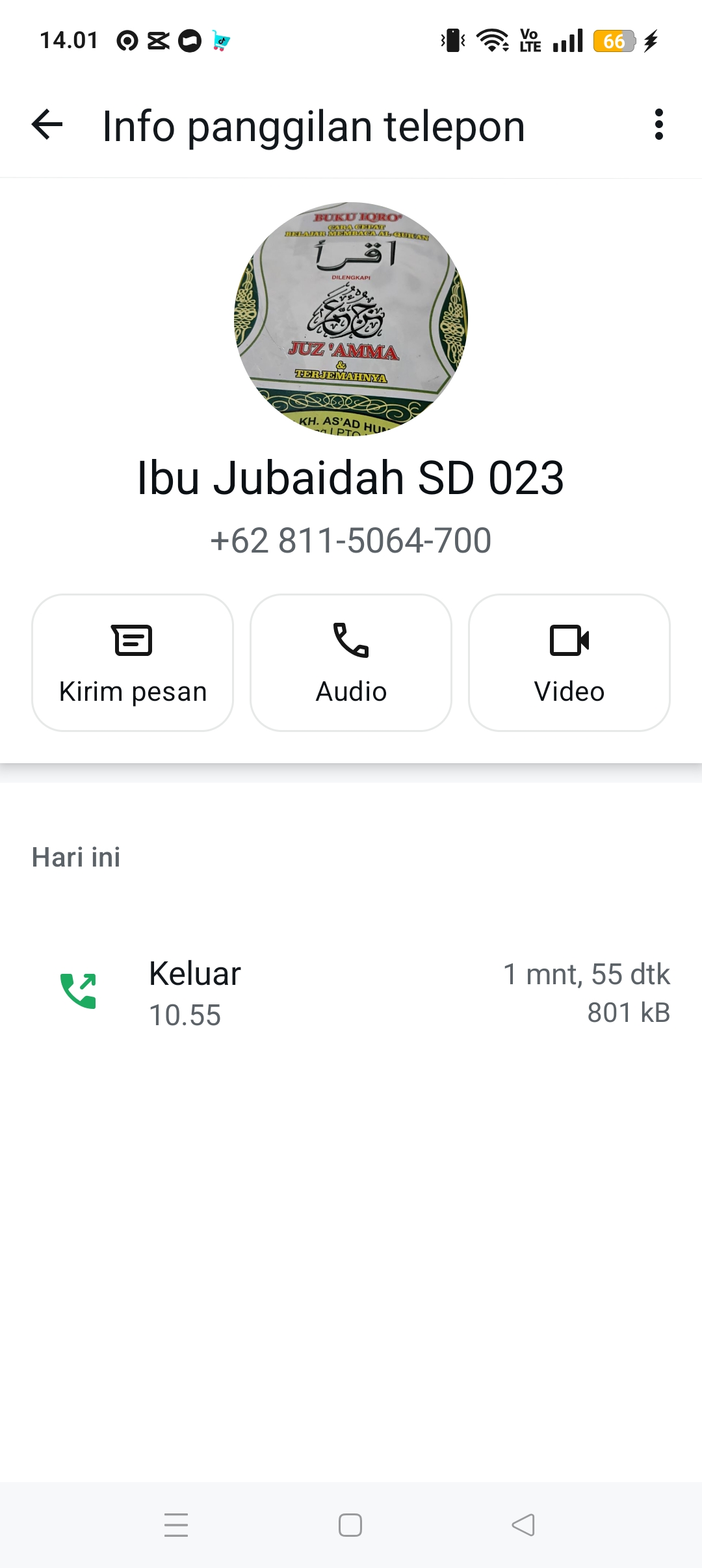Screen dimensions: 702x1568
Task: Tap the phone number +62 811-5064-700
Action: [x=351, y=540]
